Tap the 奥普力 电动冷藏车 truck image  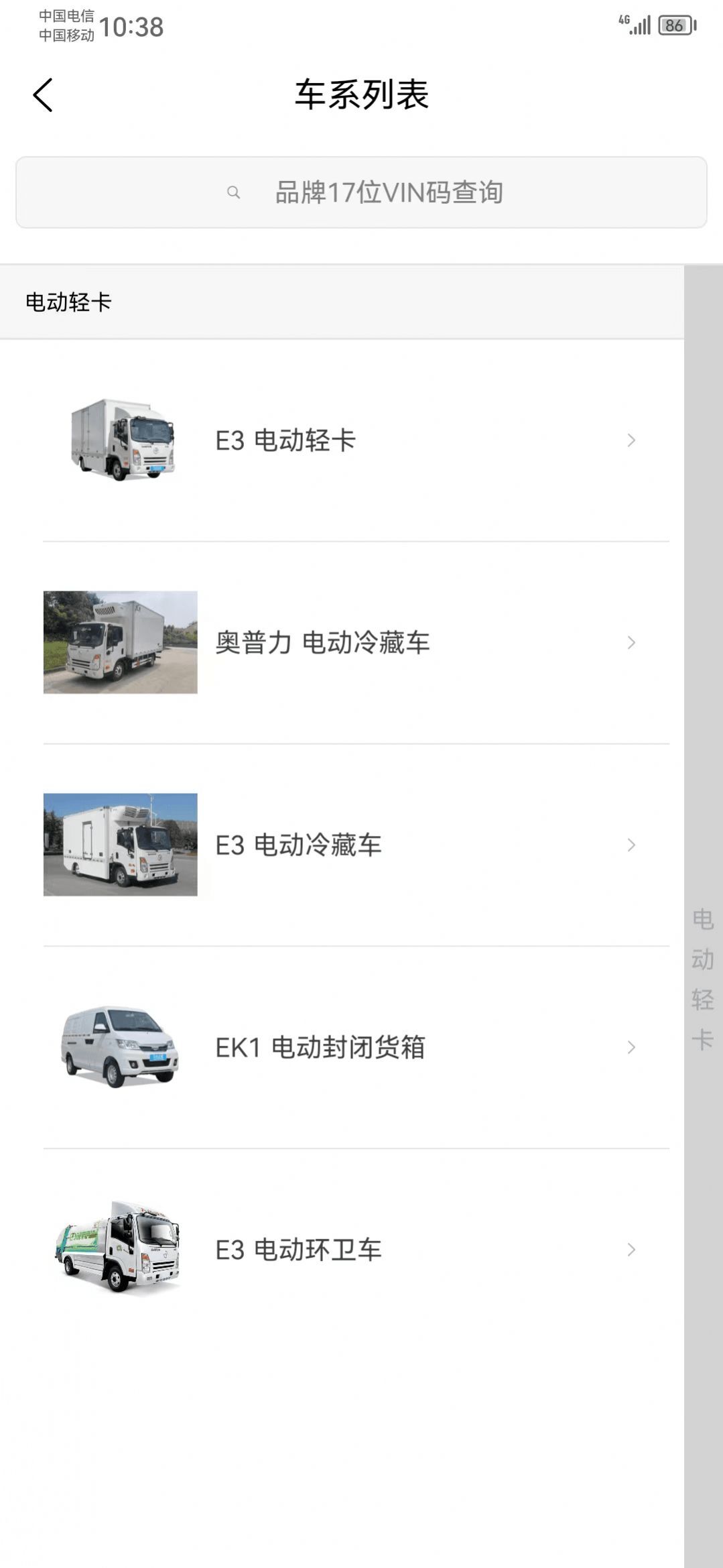point(121,642)
